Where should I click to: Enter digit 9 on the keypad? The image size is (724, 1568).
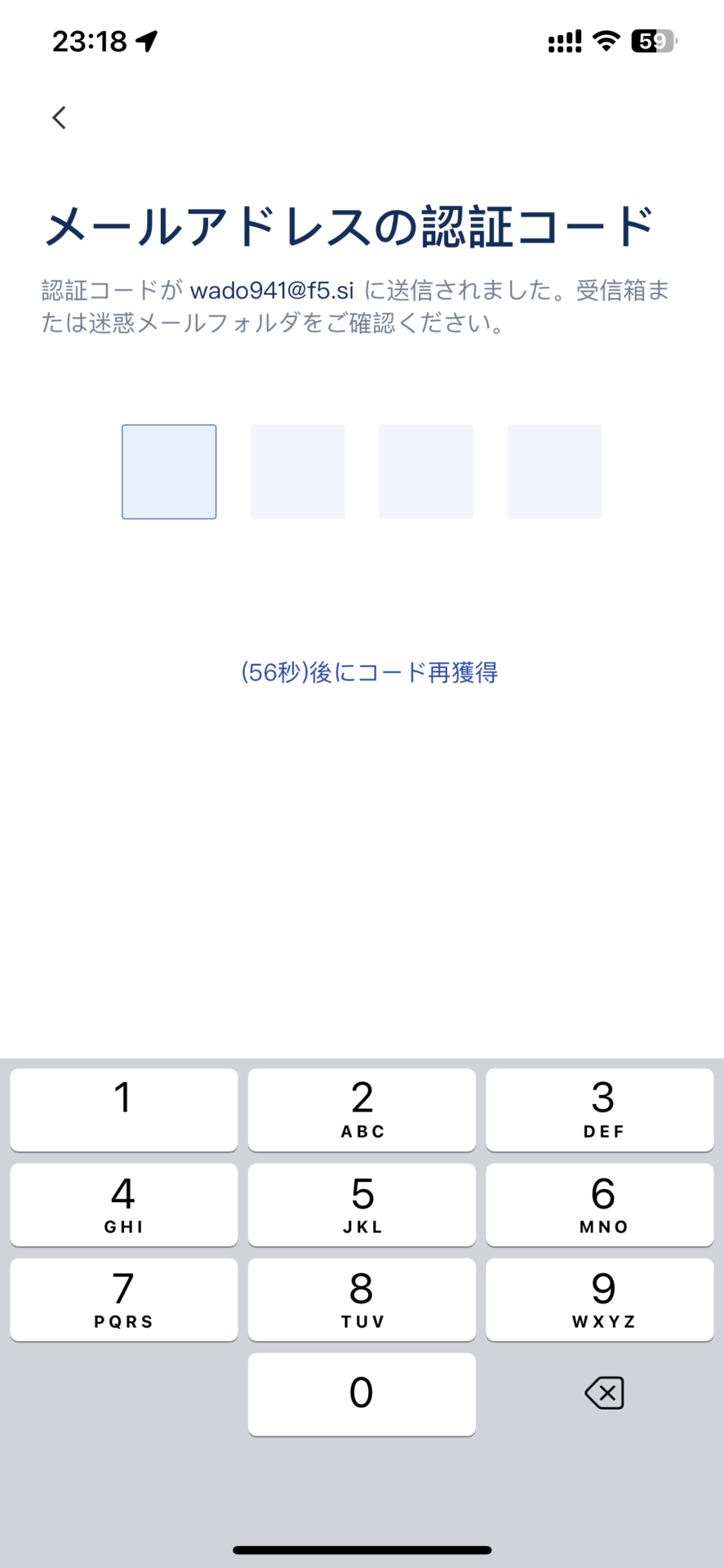point(600,1299)
